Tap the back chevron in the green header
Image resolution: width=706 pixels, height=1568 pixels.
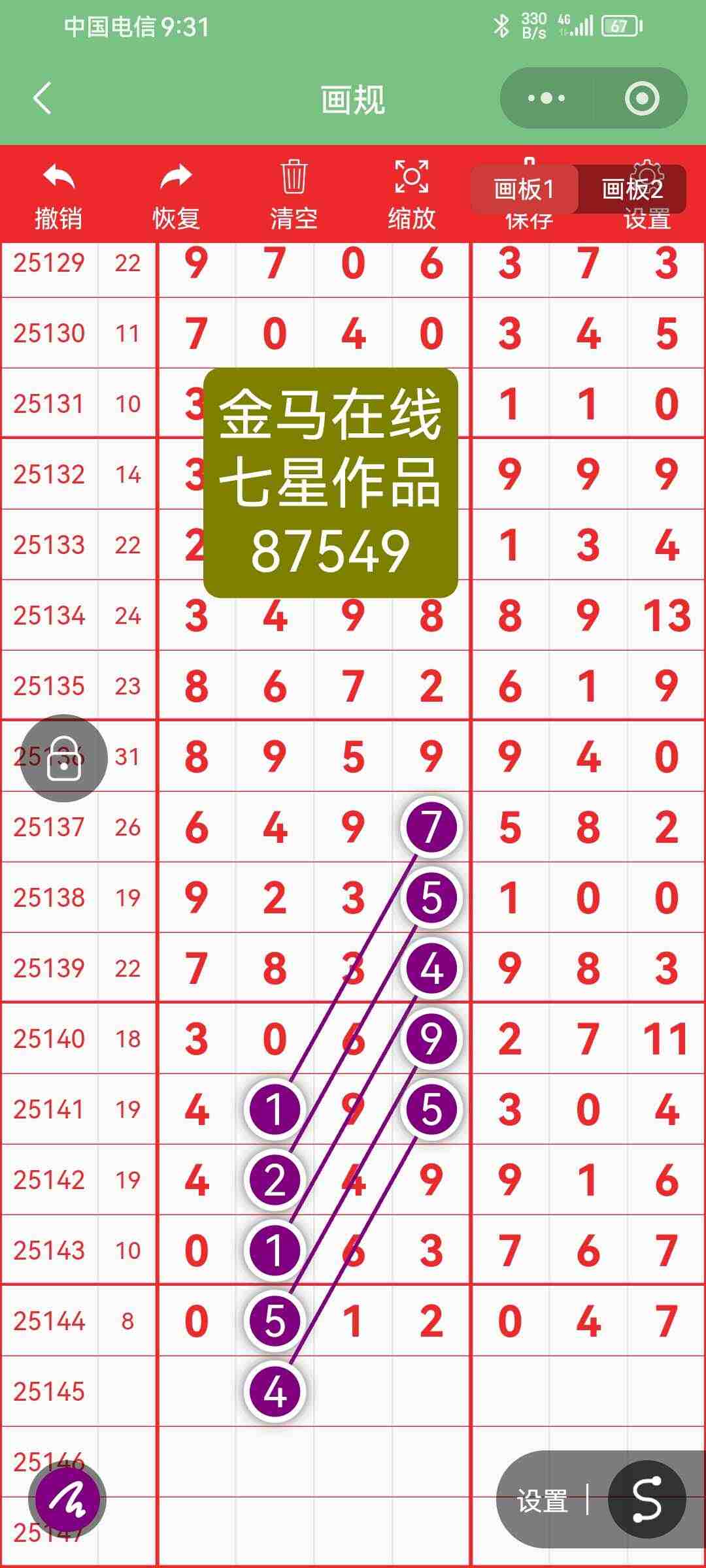pyautogui.click(x=39, y=98)
